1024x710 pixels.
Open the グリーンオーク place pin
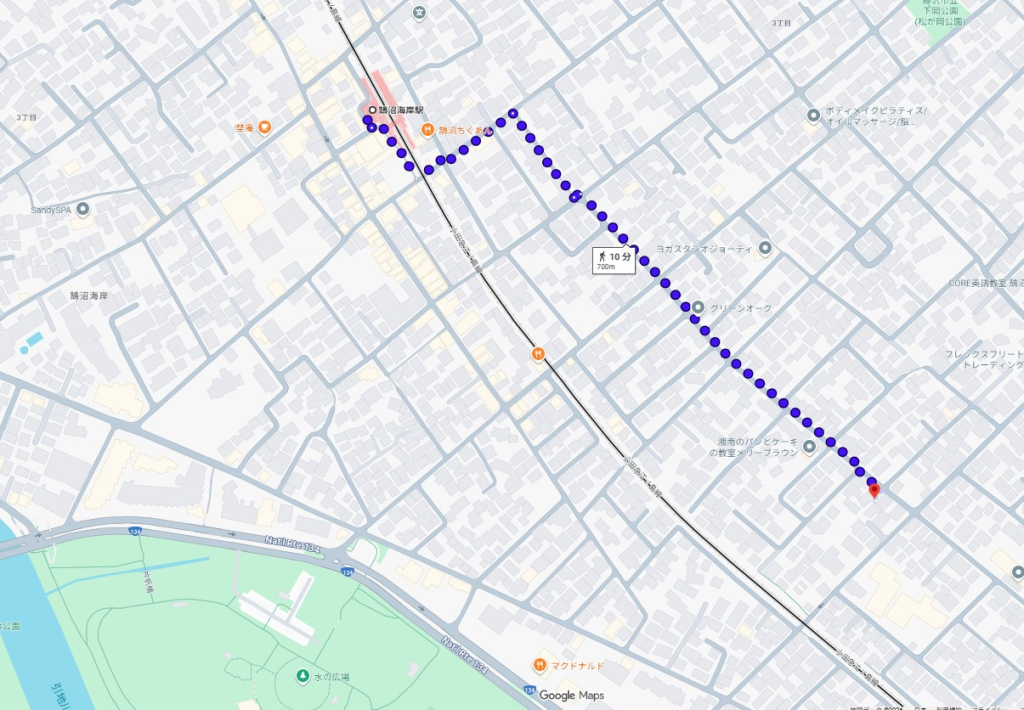(x=698, y=307)
